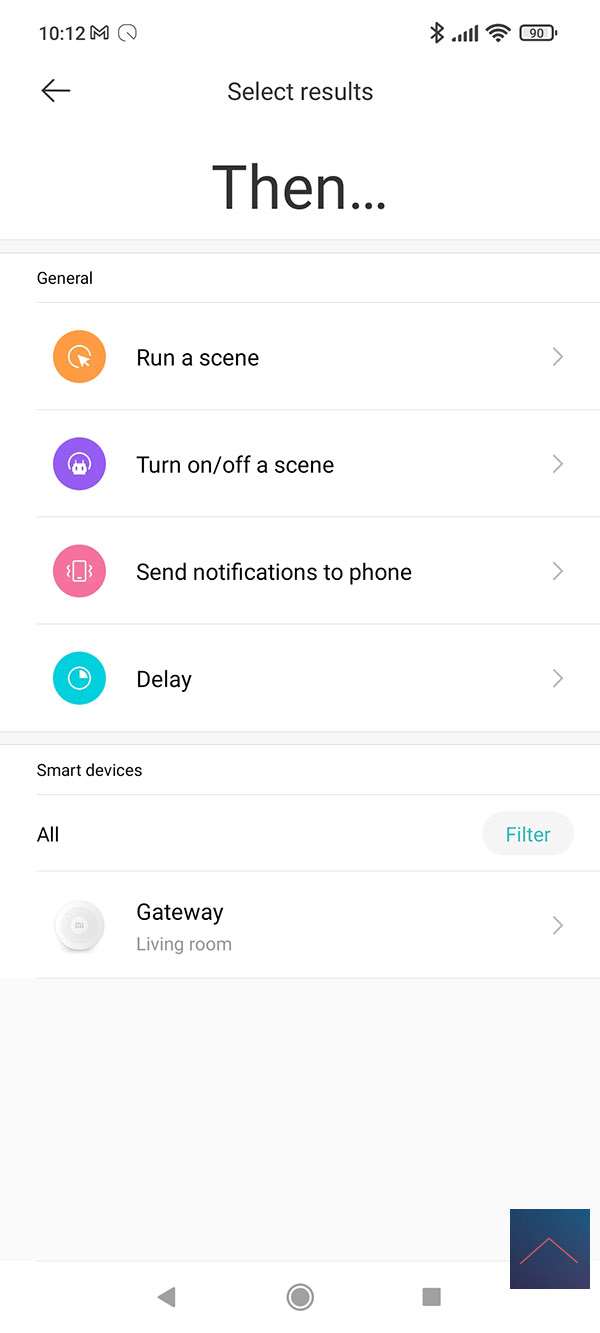
Task: Go back using the top-left arrow
Action: click(x=55, y=91)
